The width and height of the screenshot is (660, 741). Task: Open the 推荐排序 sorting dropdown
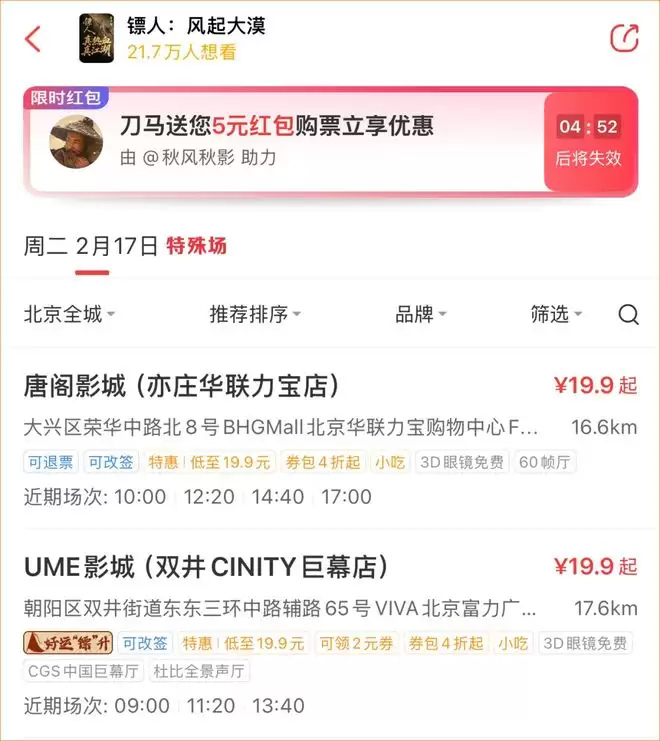pyautogui.click(x=255, y=314)
